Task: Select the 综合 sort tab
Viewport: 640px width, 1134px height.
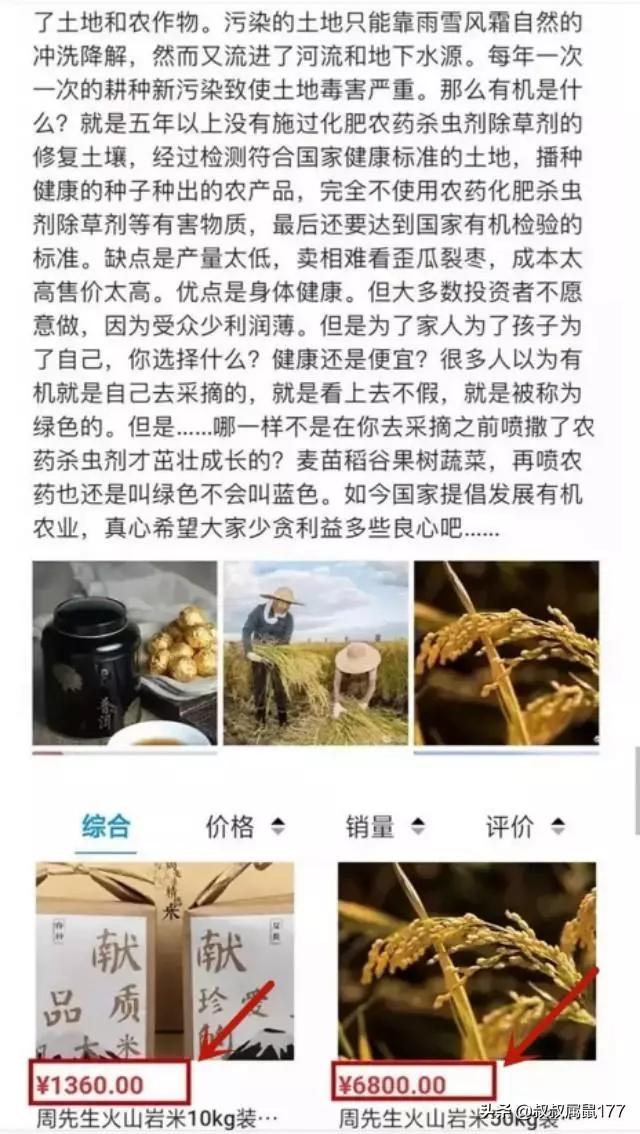Action: [x=106, y=826]
